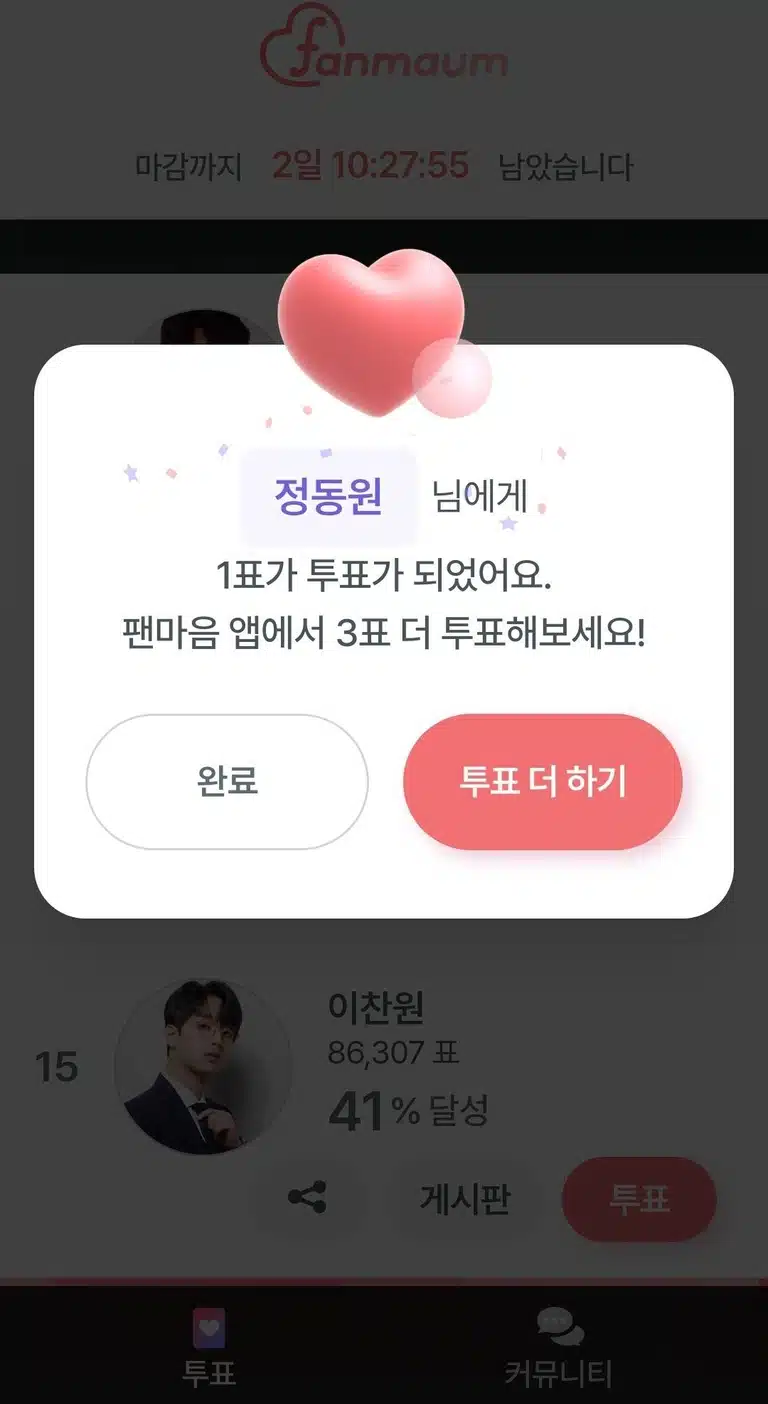Switch to the 투표 tab
The height and width of the screenshot is (1404, 768).
209,1345
